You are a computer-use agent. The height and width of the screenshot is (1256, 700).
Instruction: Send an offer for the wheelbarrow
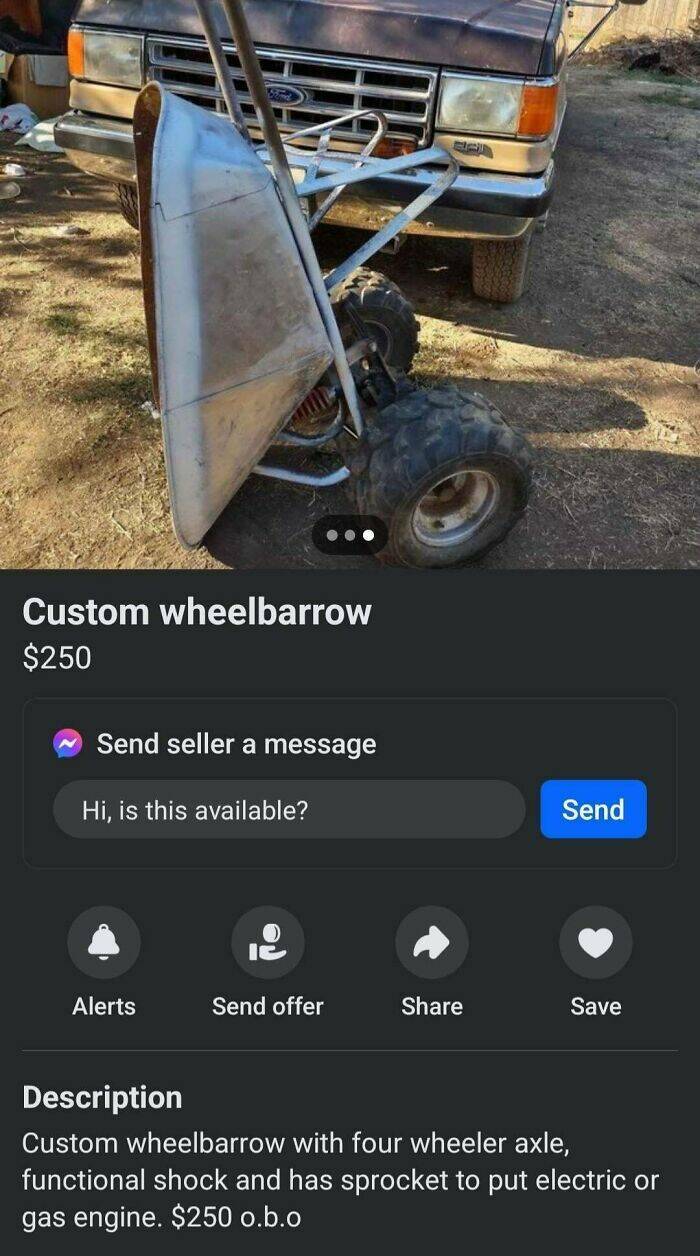pos(267,942)
